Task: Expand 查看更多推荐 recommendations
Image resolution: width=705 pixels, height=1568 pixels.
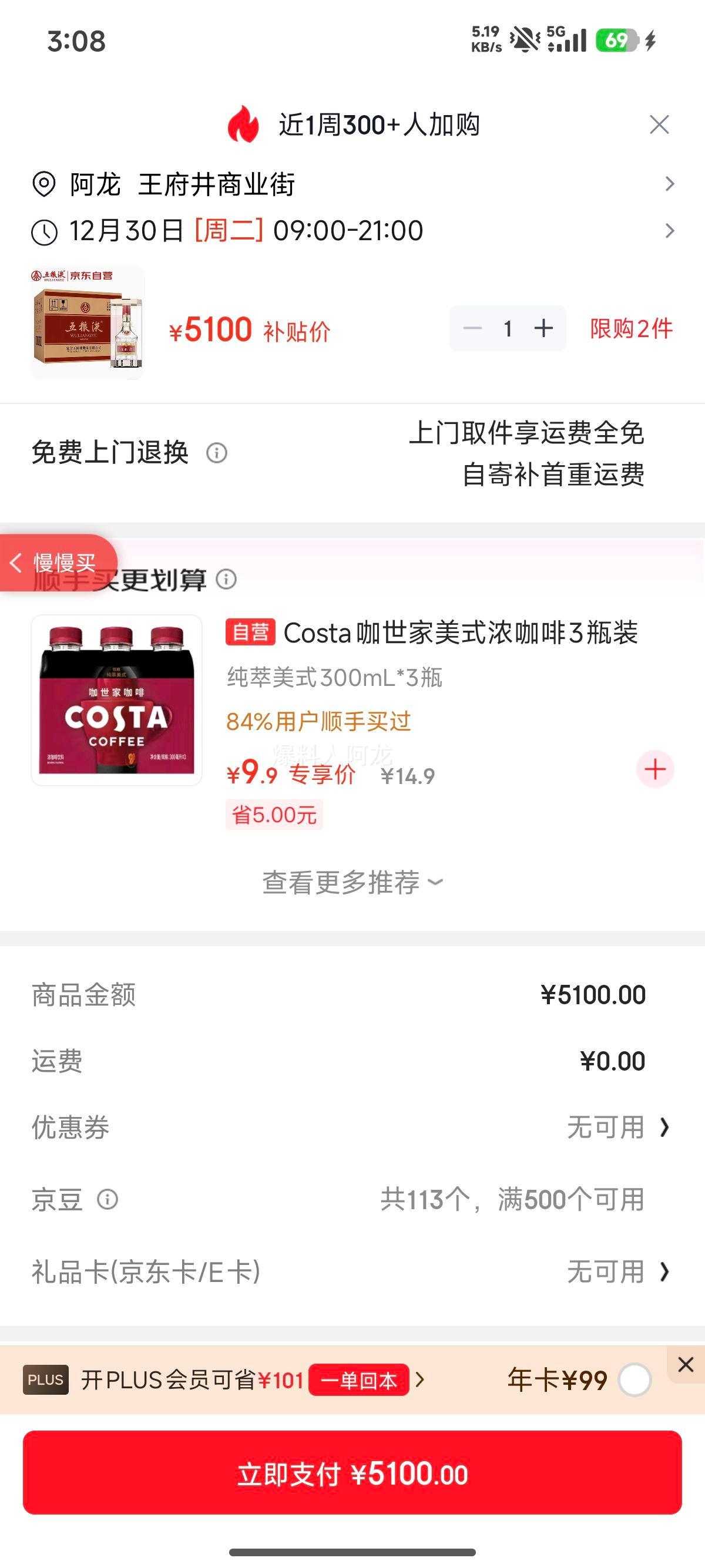Action: [x=352, y=881]
